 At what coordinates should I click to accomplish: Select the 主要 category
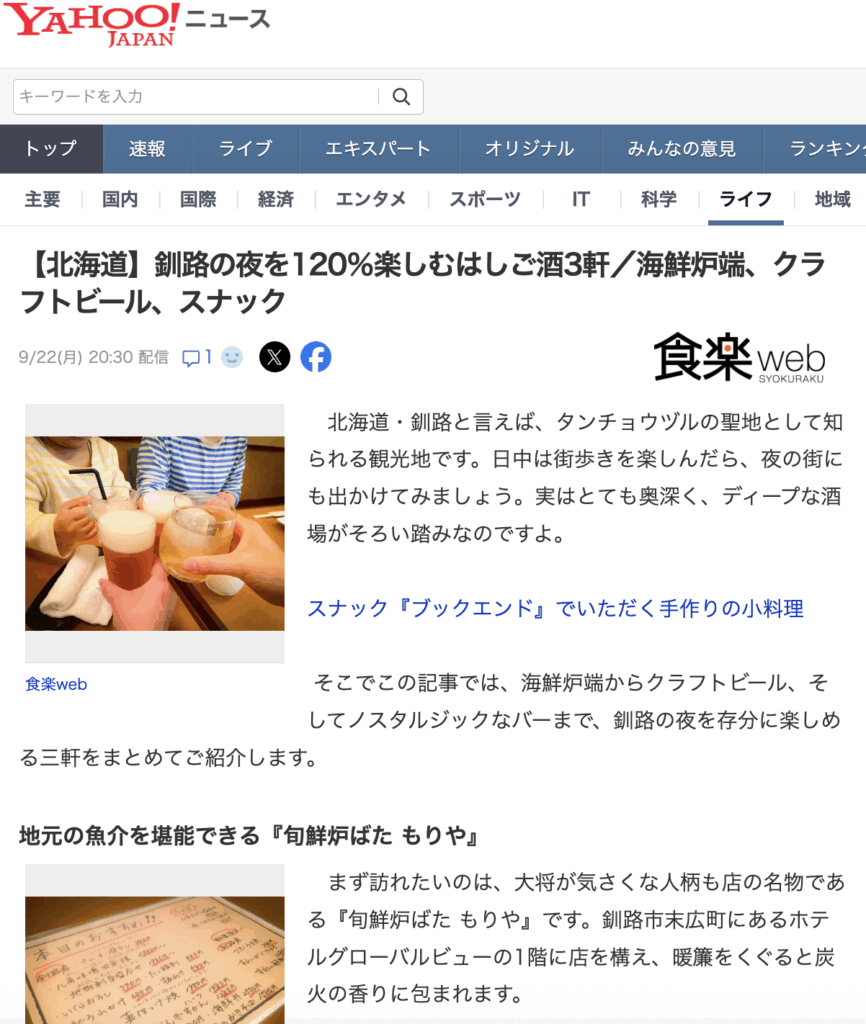(43, 199)
